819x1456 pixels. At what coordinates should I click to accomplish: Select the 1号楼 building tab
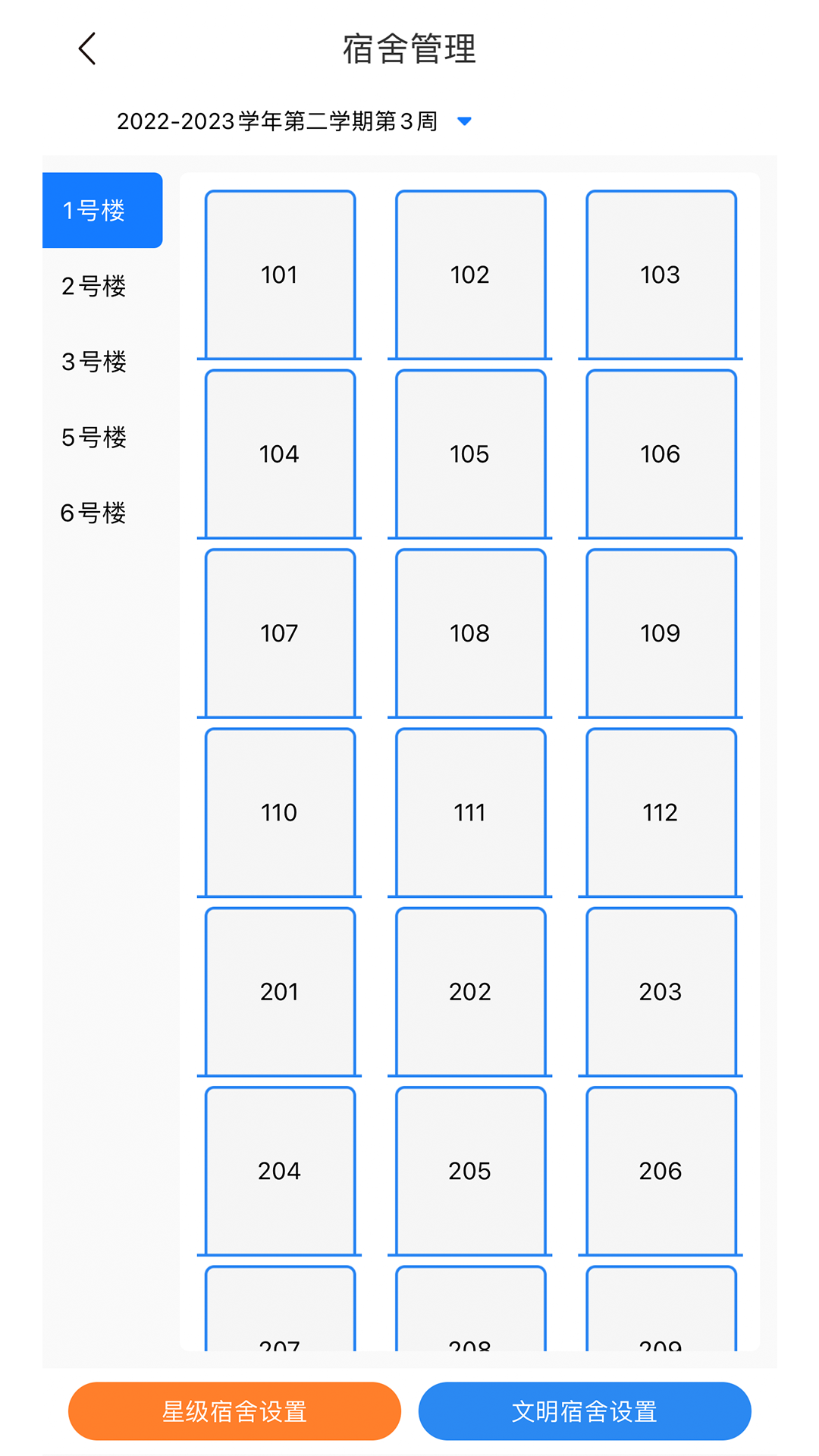coord(102,210)
